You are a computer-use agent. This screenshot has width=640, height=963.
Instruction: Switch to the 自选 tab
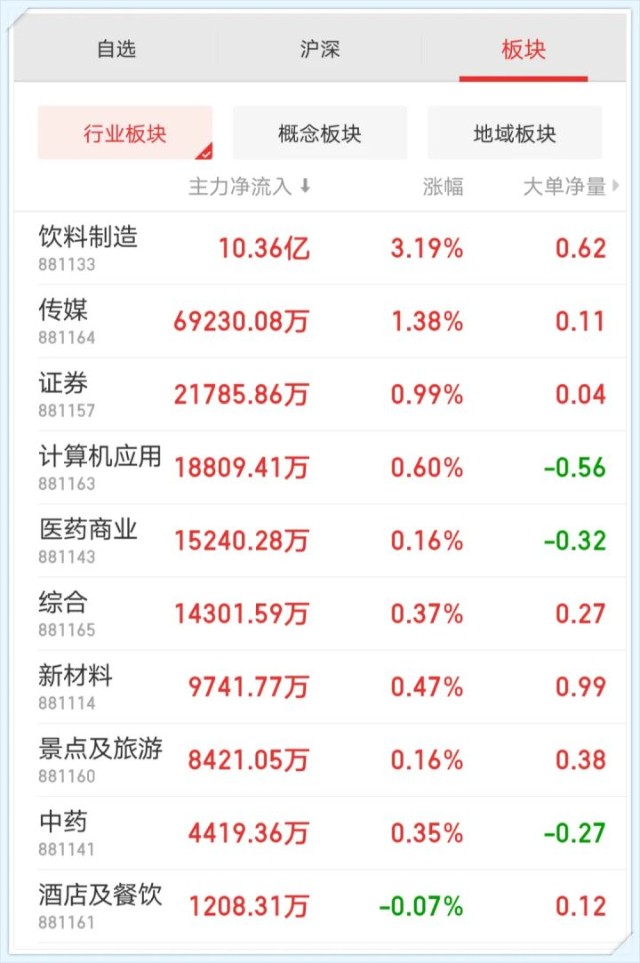click(116, 49)
